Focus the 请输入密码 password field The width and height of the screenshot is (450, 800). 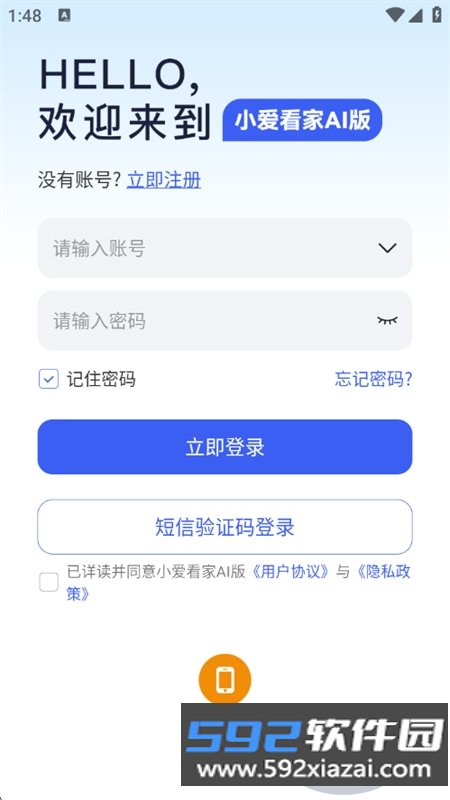(x=224, y=320)
